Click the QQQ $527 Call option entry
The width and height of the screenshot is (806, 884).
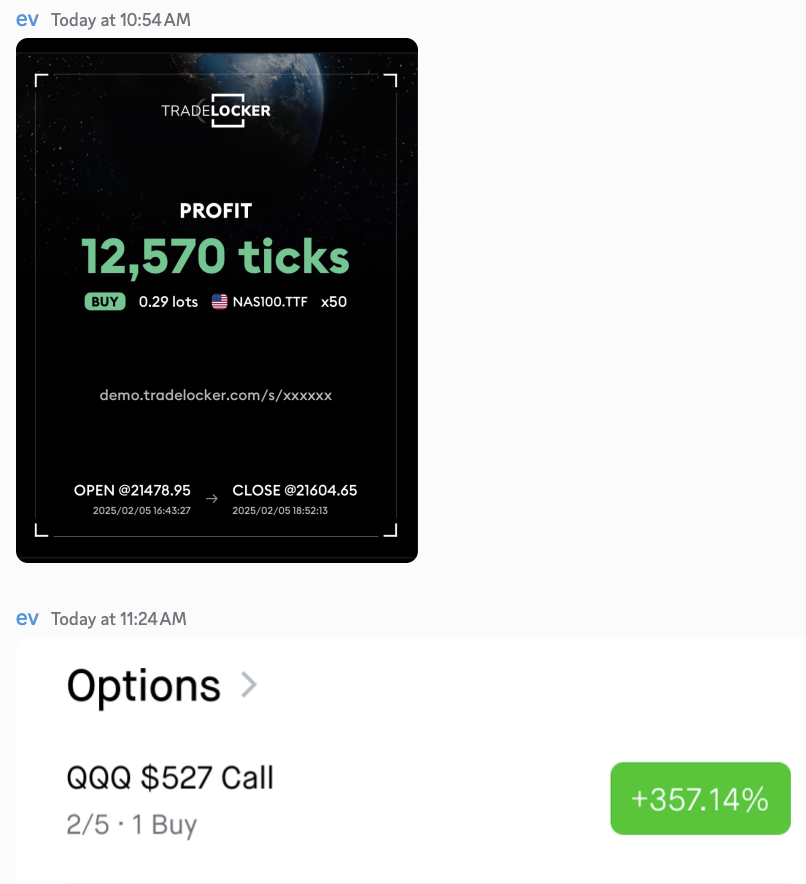tap(169, 777)
